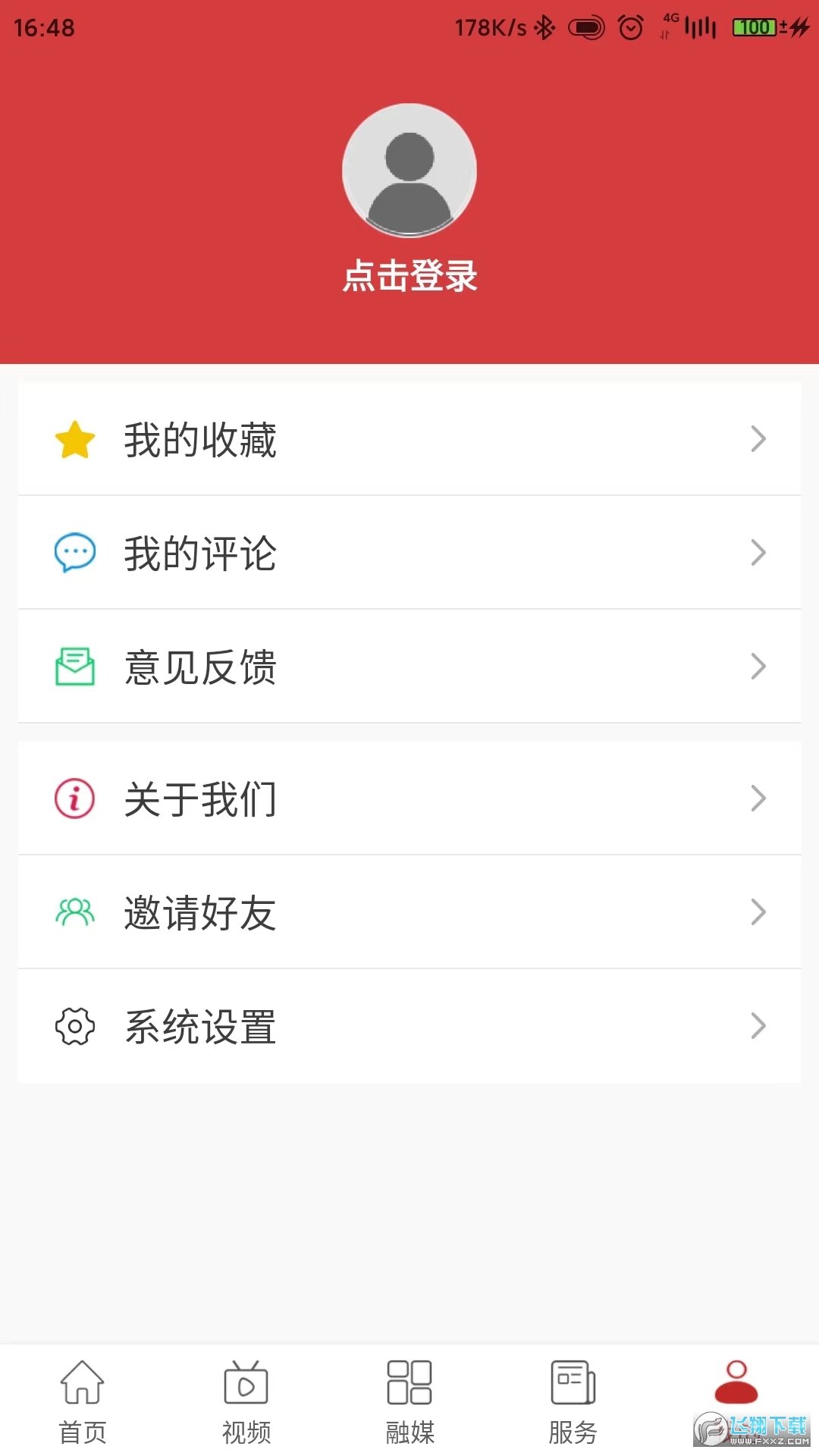Tap 点击登录 to log in
Screen dimensions: 819x1456
pyautogui.click(x=409, y=278)
